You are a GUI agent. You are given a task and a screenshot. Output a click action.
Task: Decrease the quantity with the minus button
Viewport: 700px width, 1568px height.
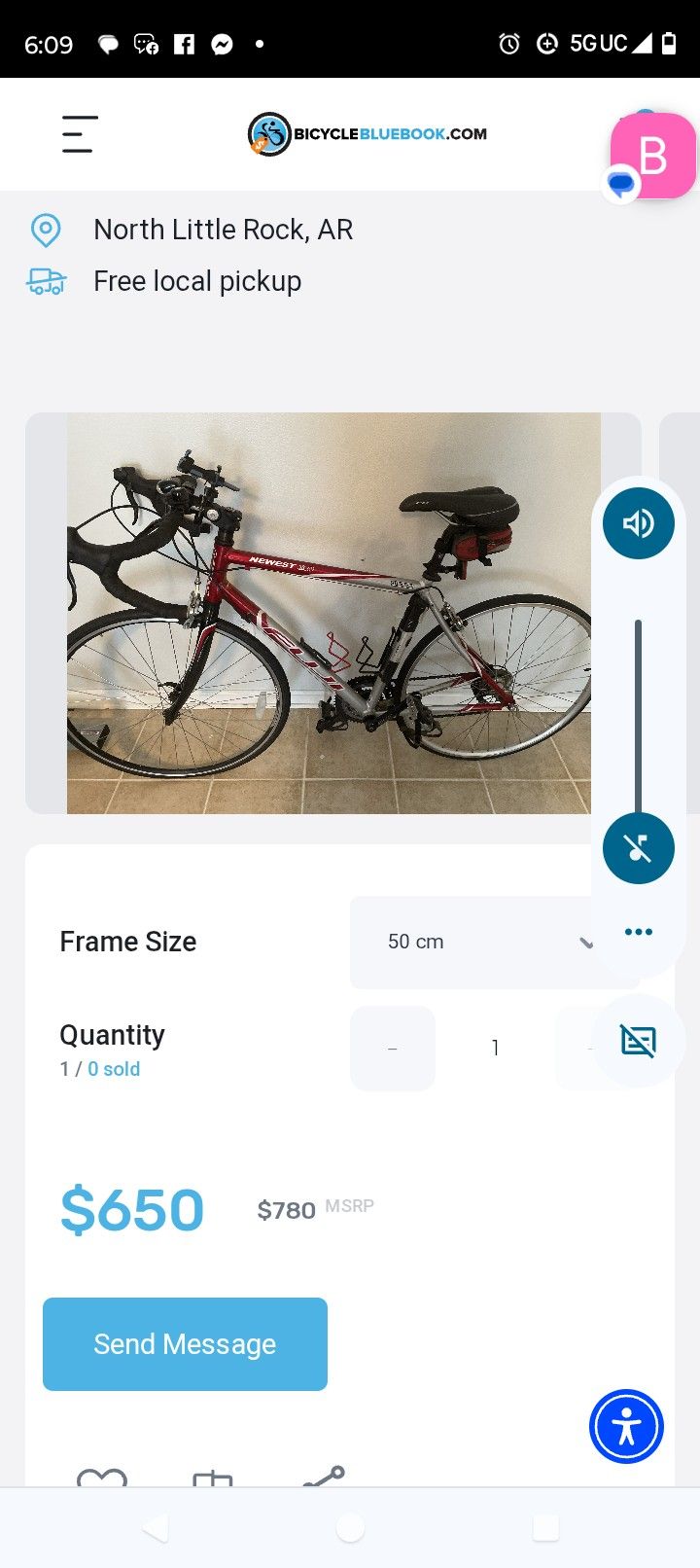click(x=393, y=1049)
